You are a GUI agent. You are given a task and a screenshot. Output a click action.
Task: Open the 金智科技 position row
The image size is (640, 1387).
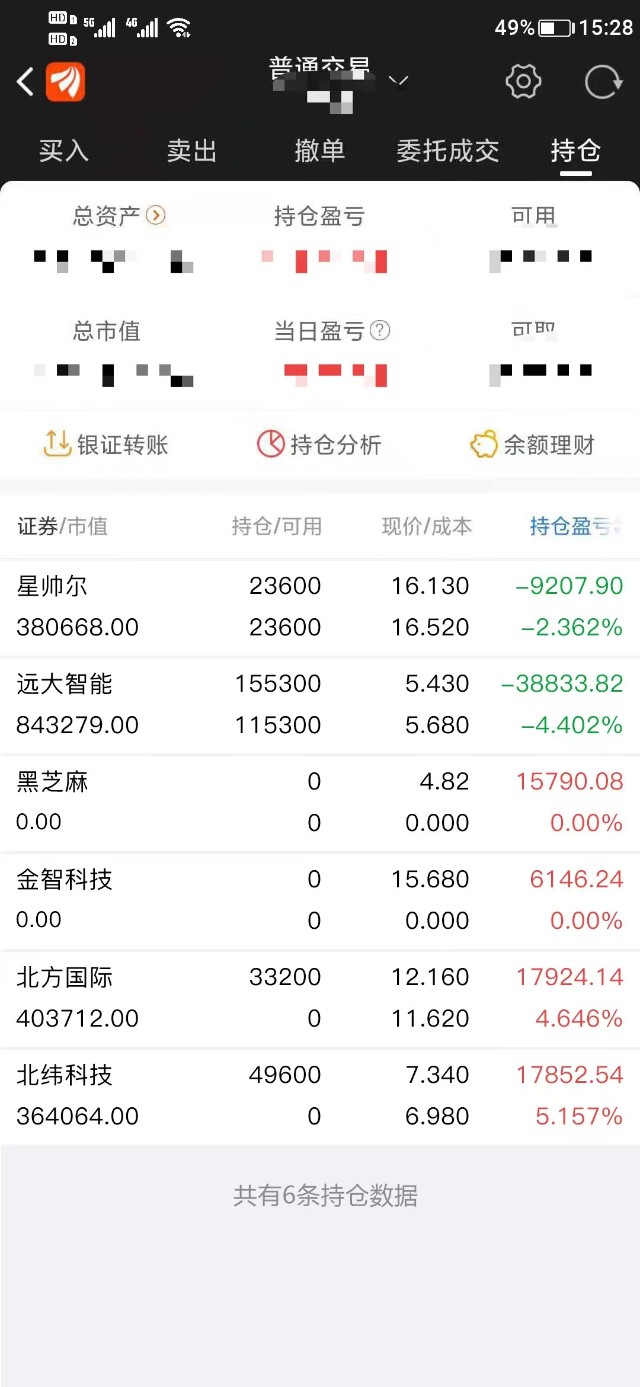coord(320,899)
